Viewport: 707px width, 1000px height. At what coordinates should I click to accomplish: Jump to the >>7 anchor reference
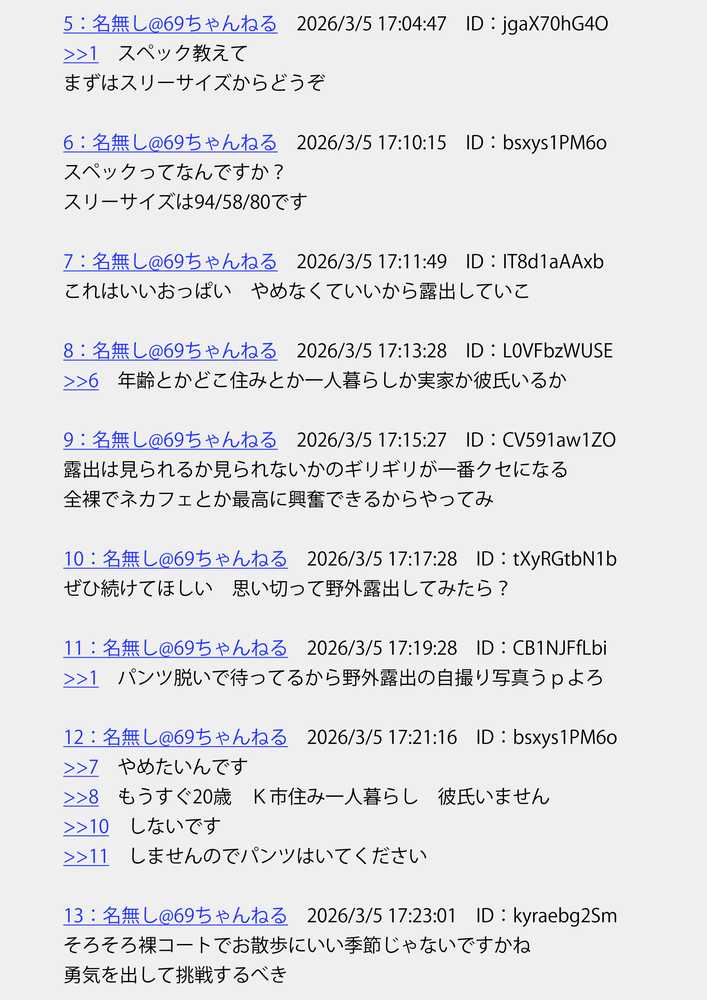pos(81,767)
